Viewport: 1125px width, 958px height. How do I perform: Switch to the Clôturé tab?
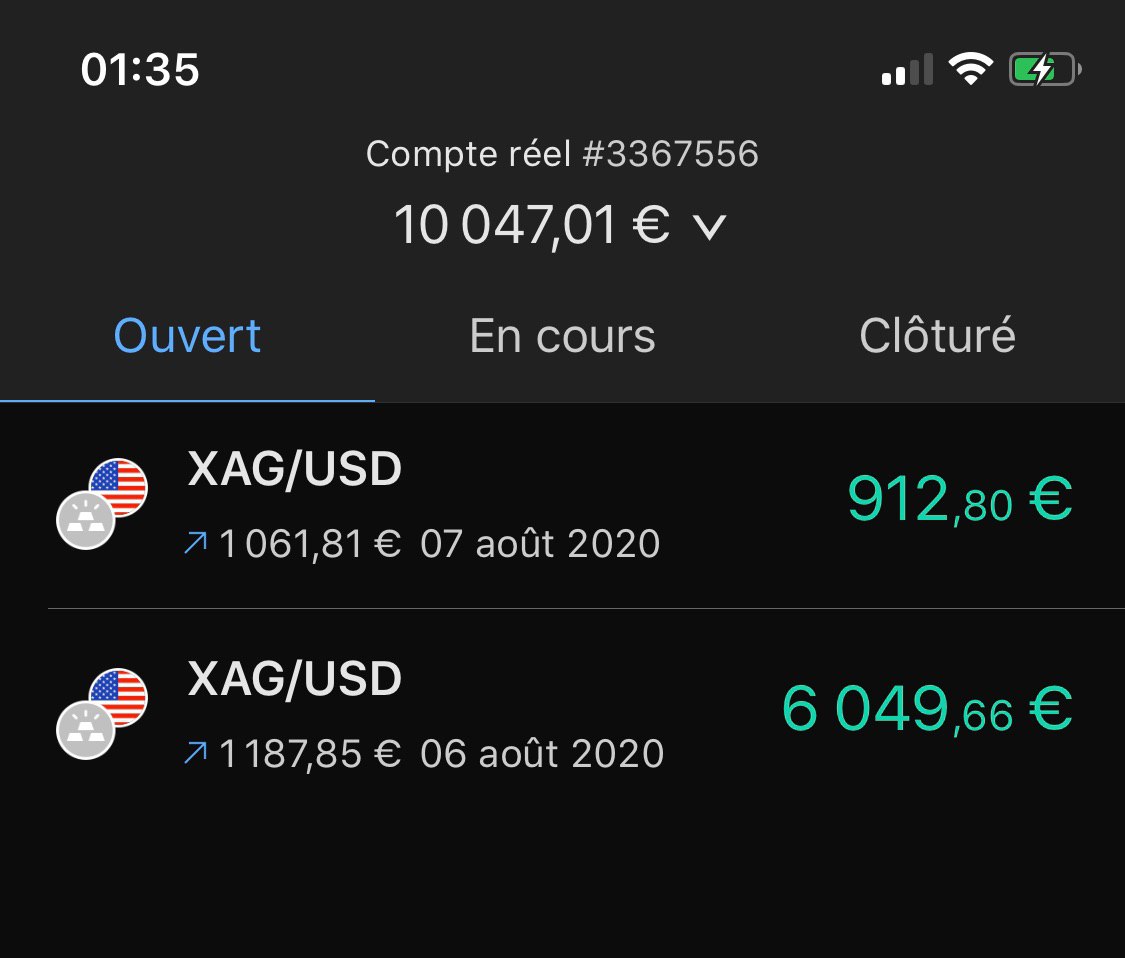tap(937, 337)
